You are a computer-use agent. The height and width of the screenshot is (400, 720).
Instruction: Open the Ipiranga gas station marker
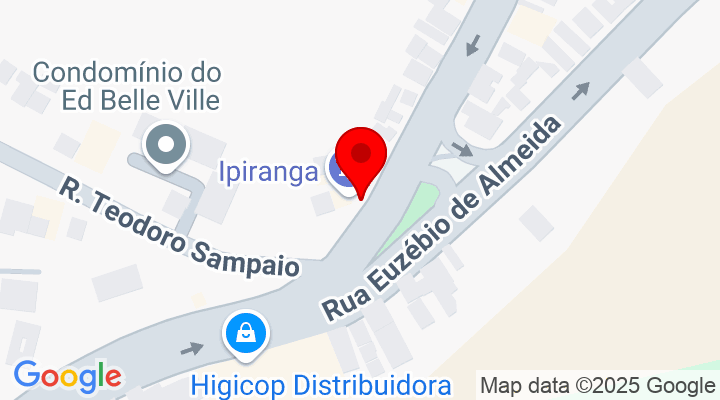(x=340, y=173)
